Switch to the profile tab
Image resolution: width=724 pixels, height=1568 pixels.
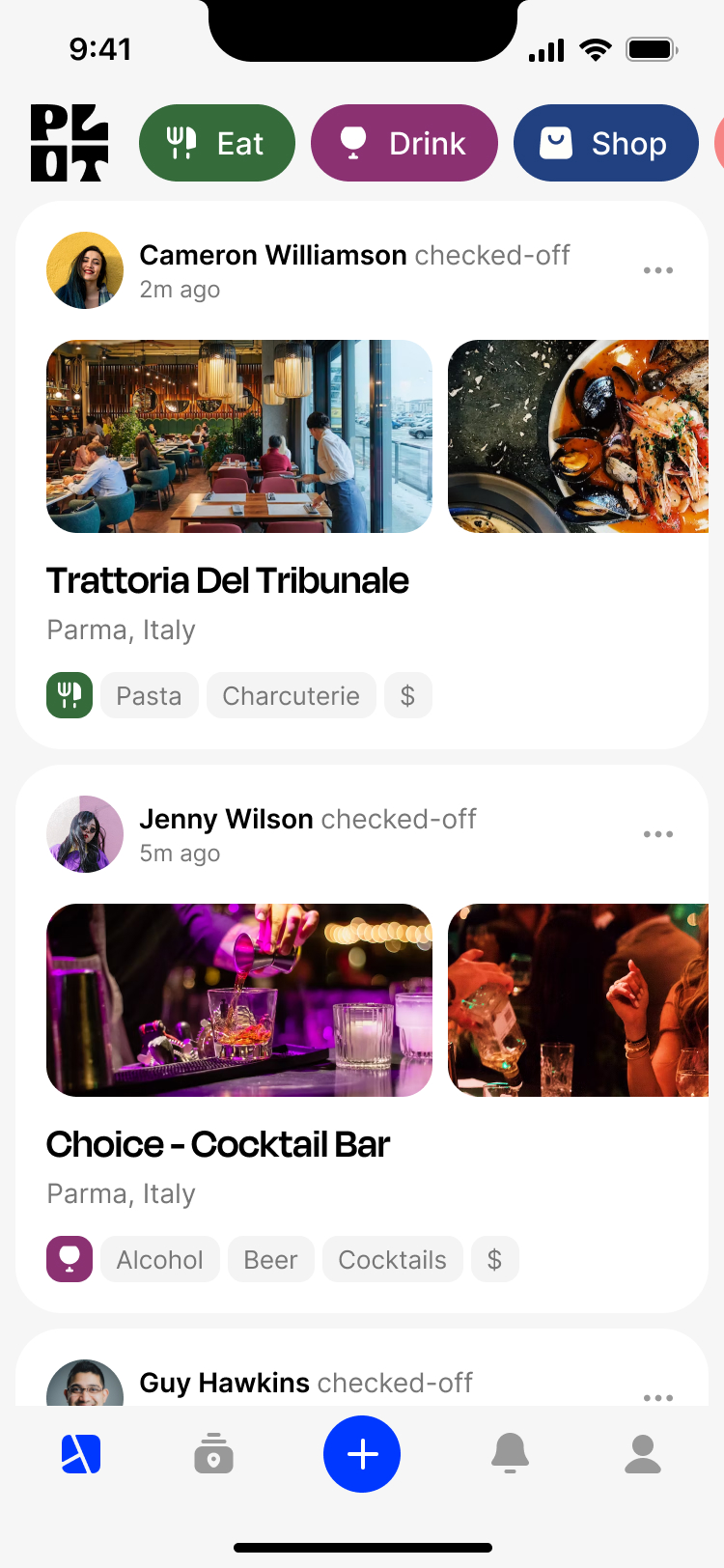(642, 1454)
